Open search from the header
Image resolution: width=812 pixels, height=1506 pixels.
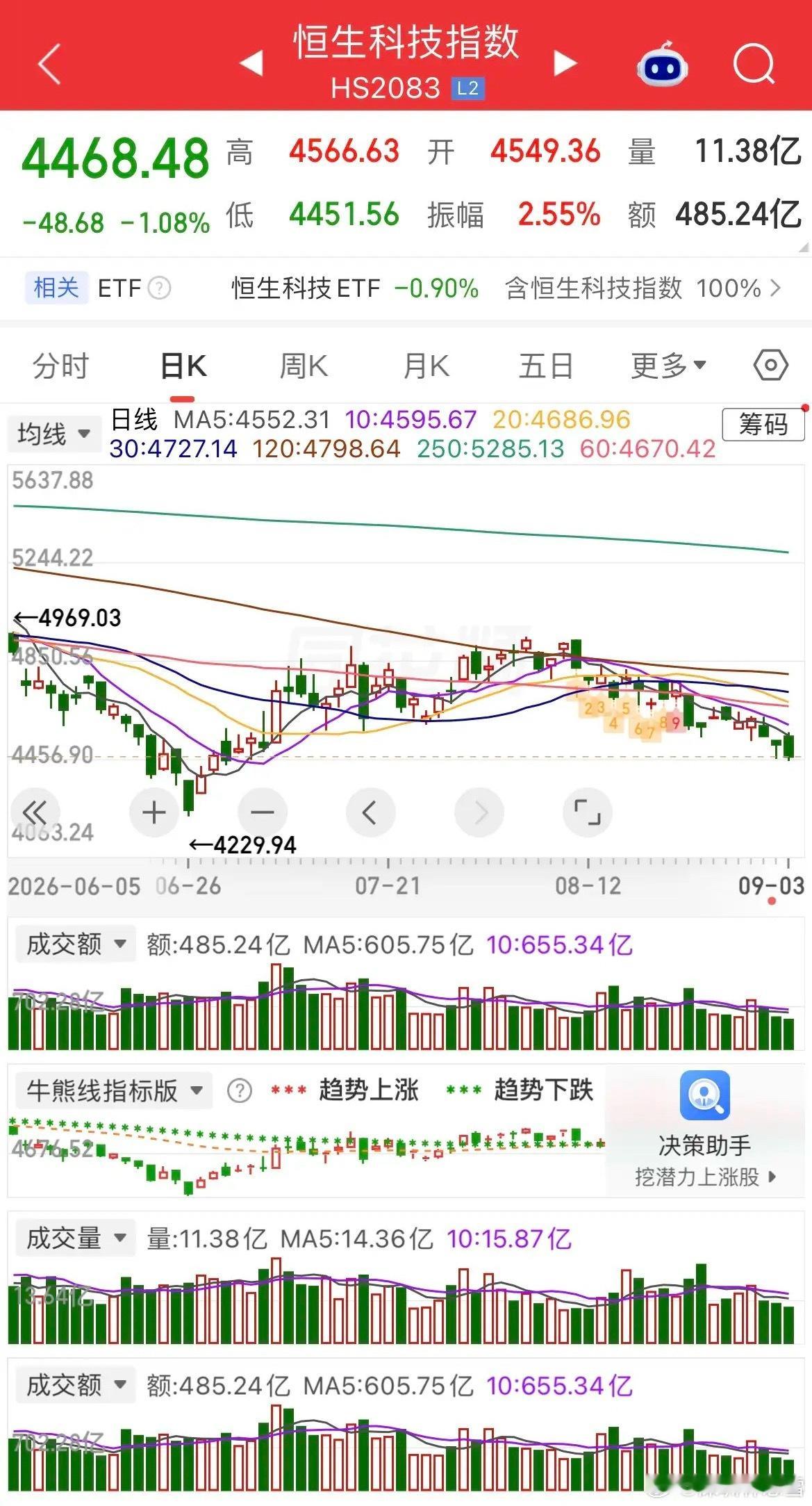click(754, 64)
